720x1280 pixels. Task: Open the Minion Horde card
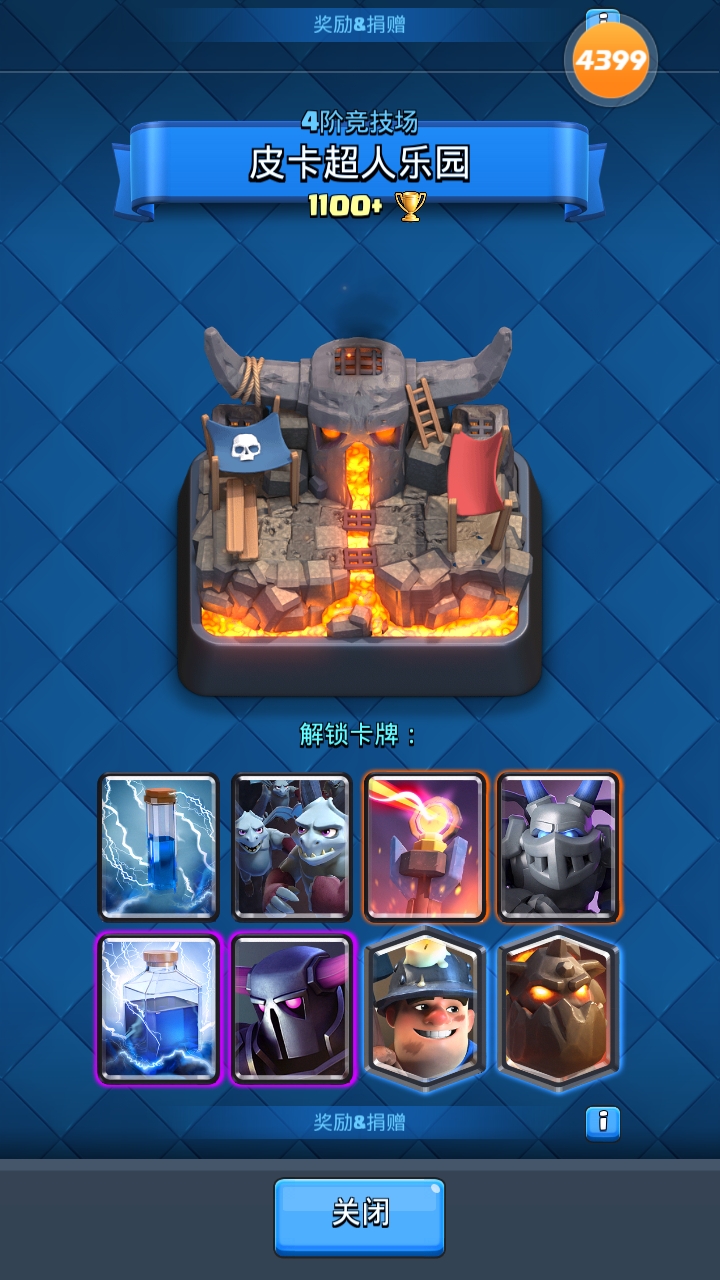tap(291, 846)
